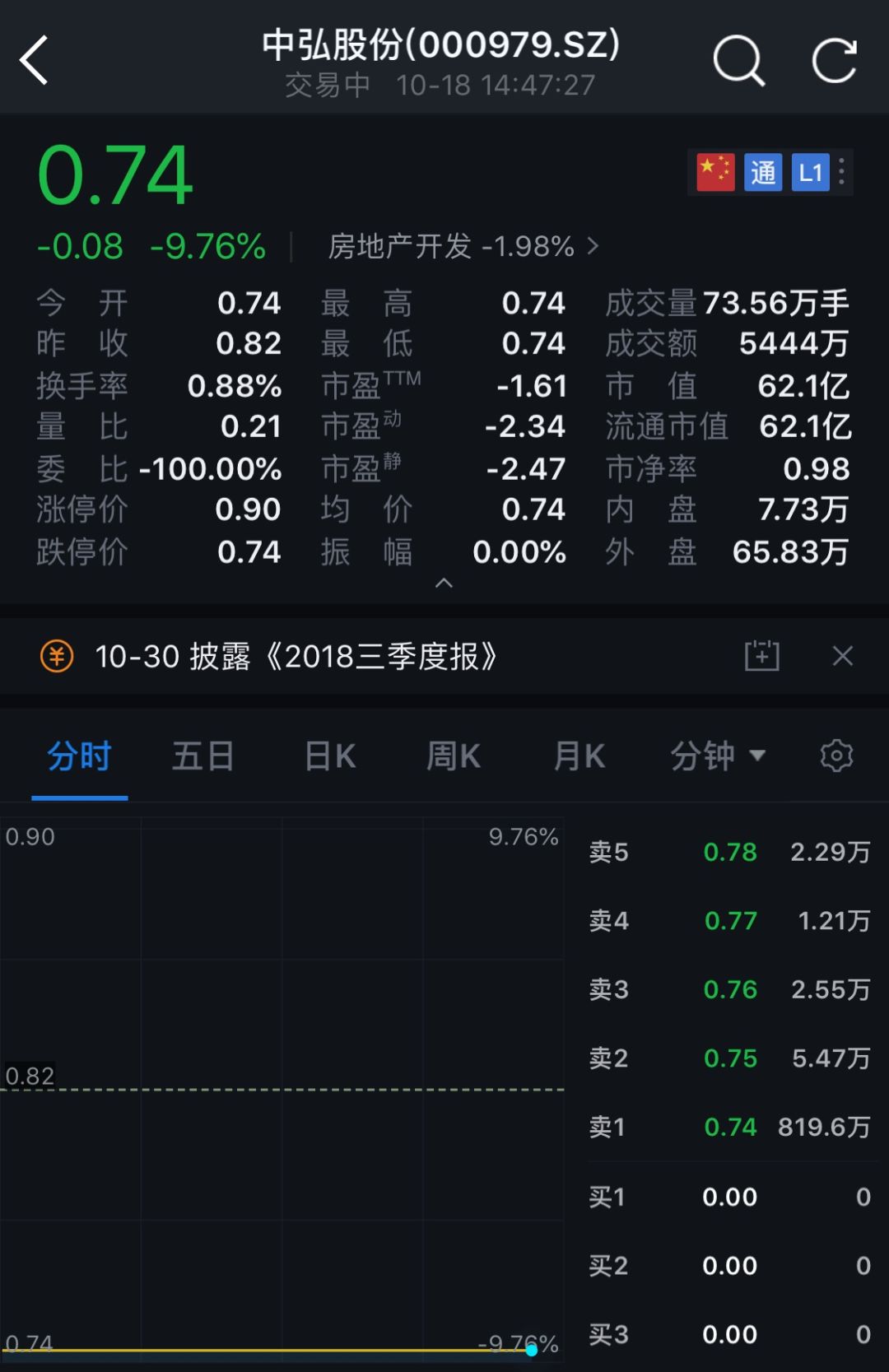The image size is (889, 1372).
Task: Dismiss the 2018三季度报 notice banner
Action: 842,656
